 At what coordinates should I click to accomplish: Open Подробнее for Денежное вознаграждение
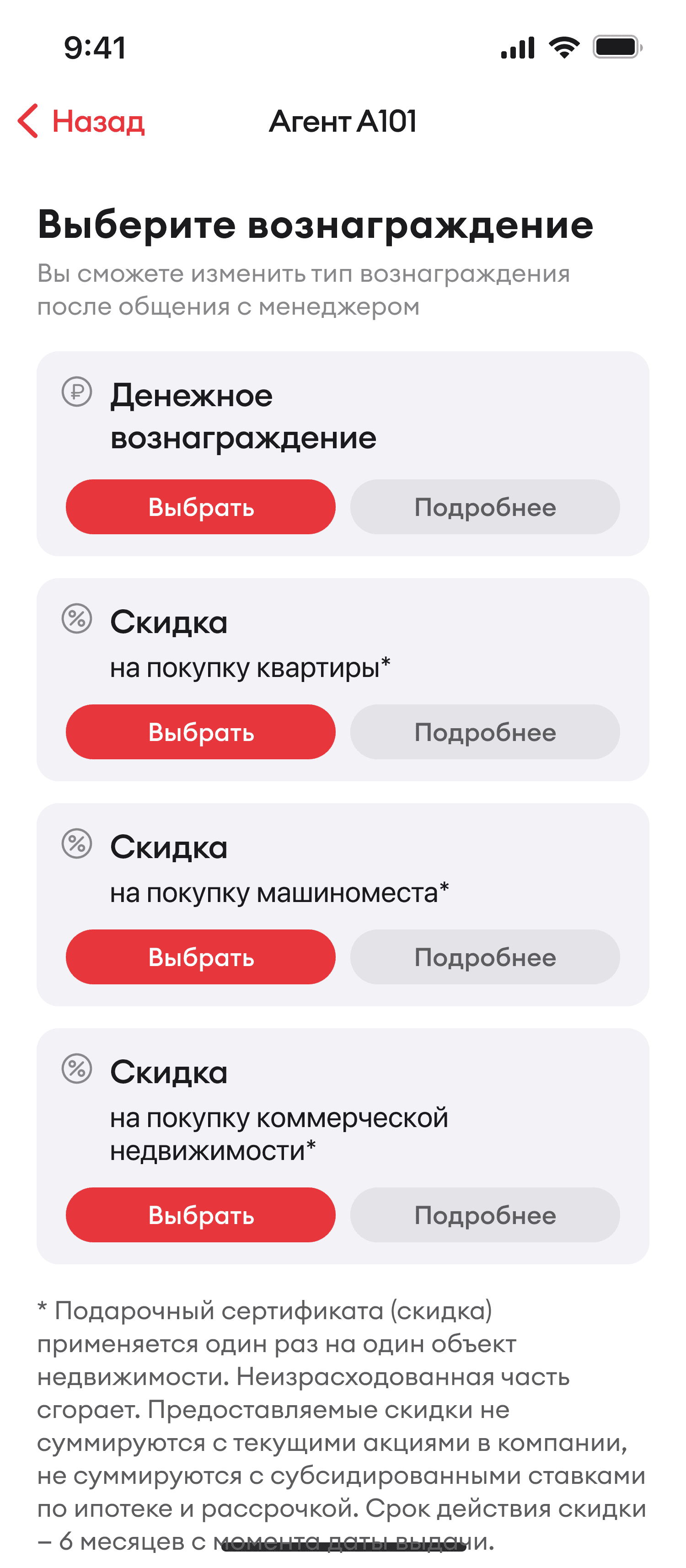click(484, 507)
